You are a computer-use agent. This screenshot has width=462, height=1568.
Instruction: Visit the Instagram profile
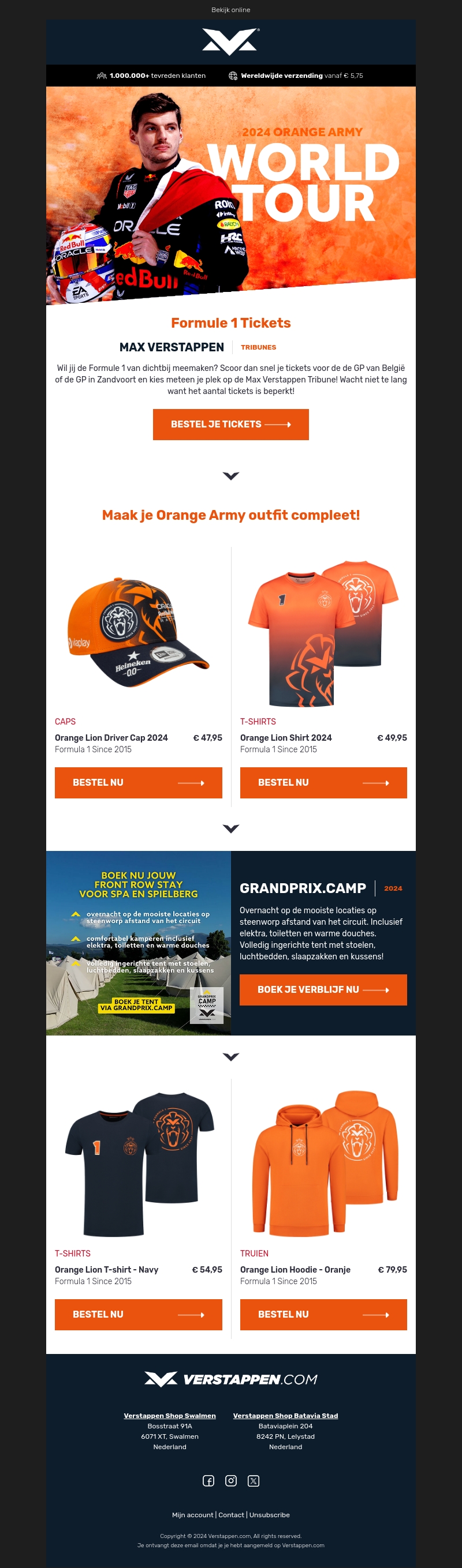coord(231,1481)
